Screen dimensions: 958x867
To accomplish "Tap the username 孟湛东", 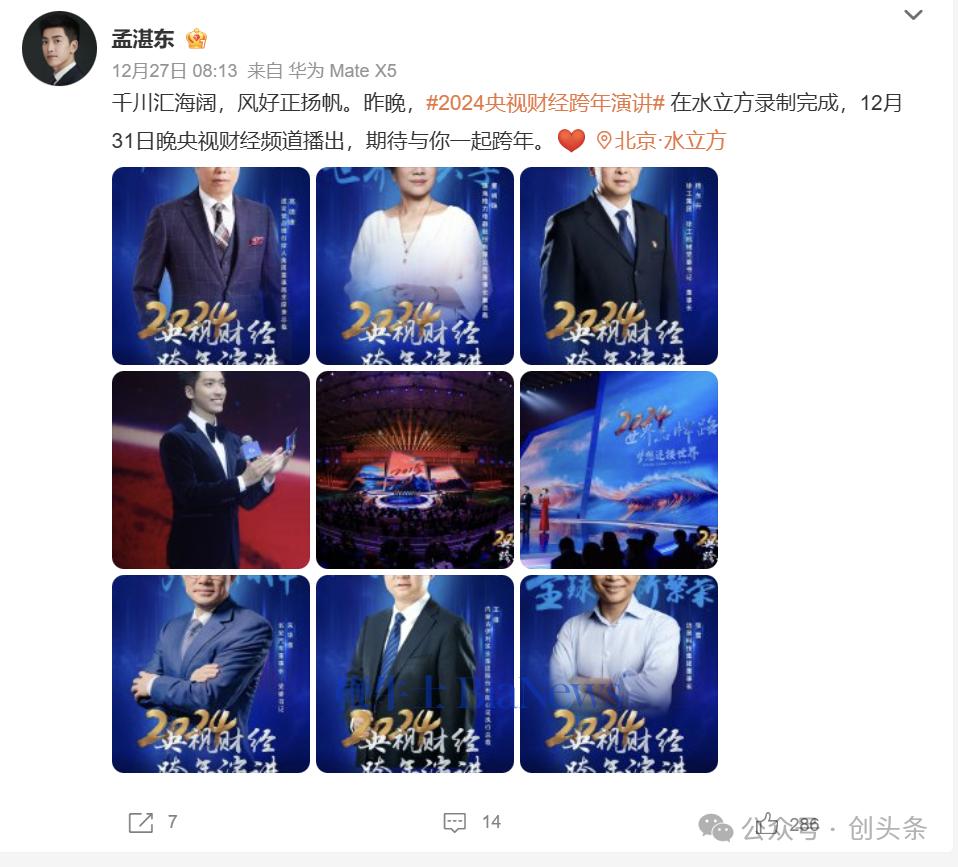I will 143,39.
